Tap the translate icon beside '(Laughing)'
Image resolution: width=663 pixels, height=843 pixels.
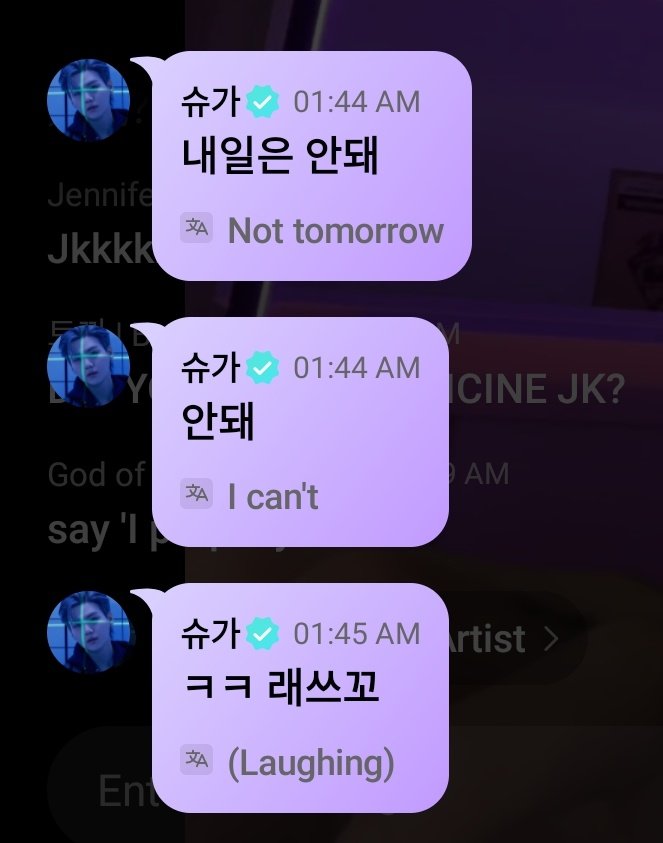point(197,760)
